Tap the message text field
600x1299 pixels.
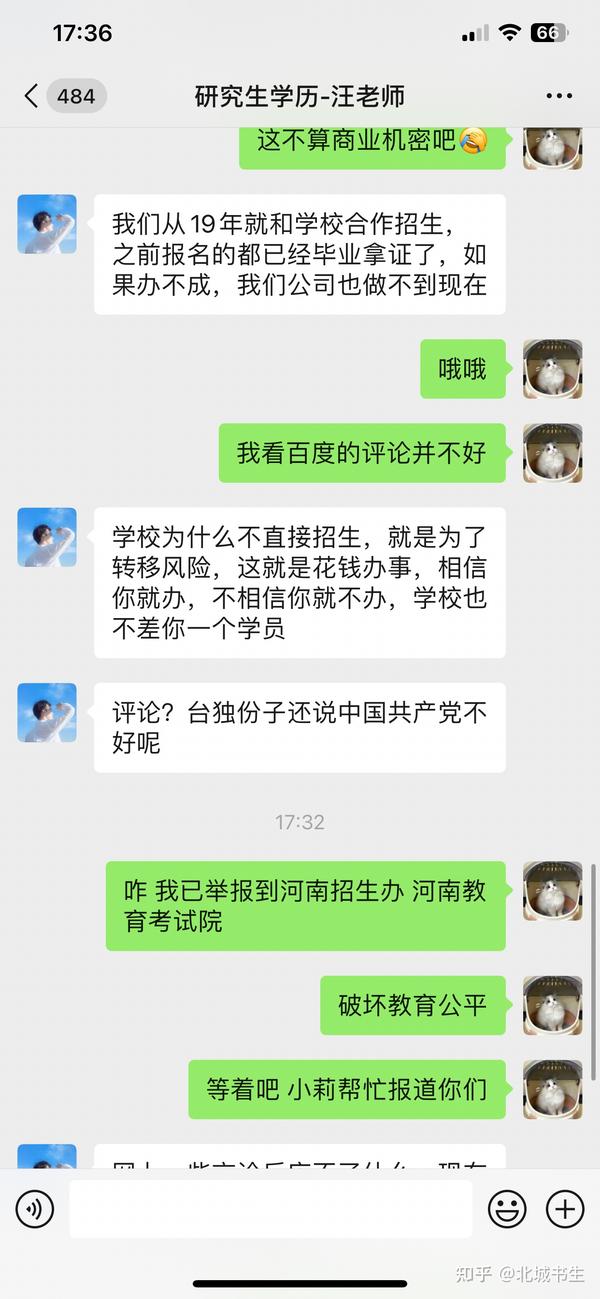click(x=270, y=1209)
